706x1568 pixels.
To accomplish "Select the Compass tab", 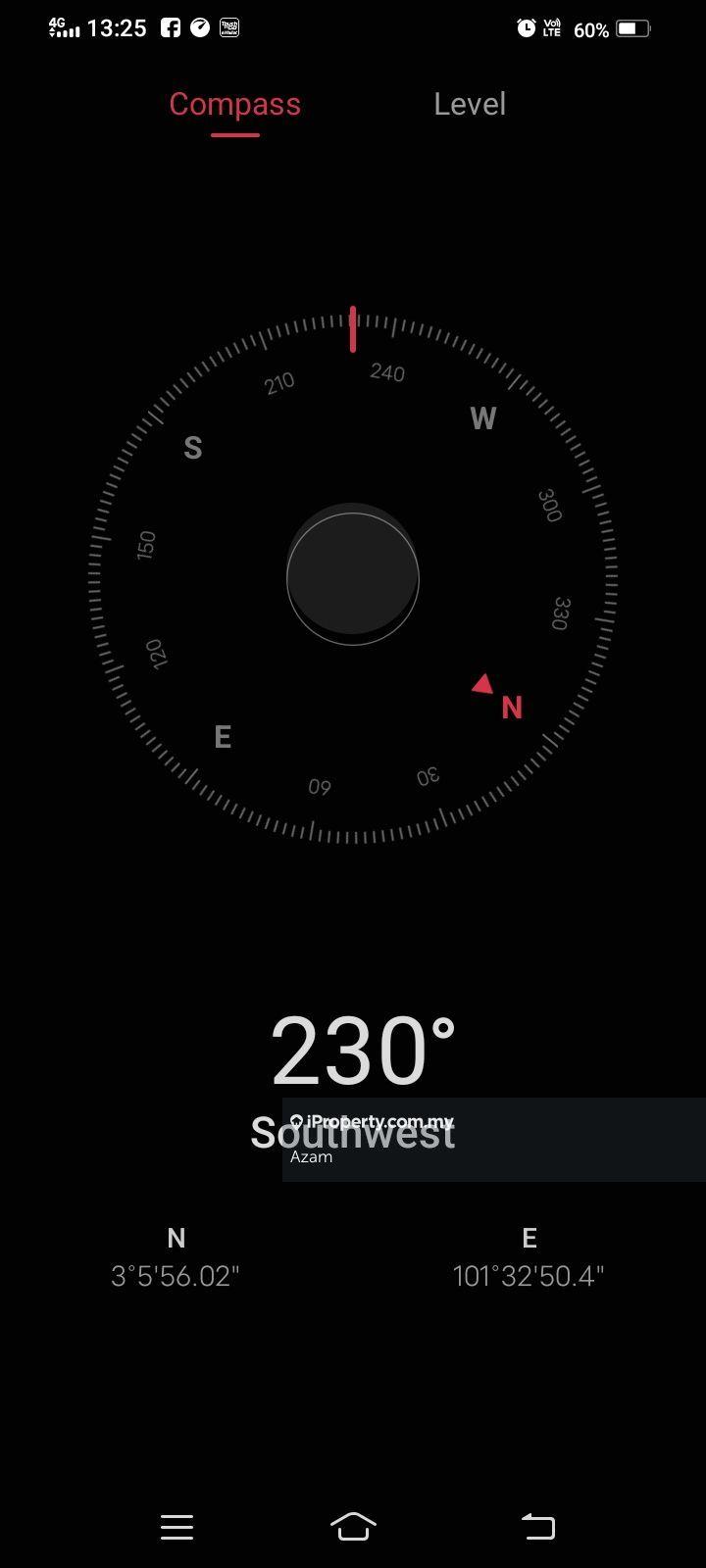I will coord(234,104).
